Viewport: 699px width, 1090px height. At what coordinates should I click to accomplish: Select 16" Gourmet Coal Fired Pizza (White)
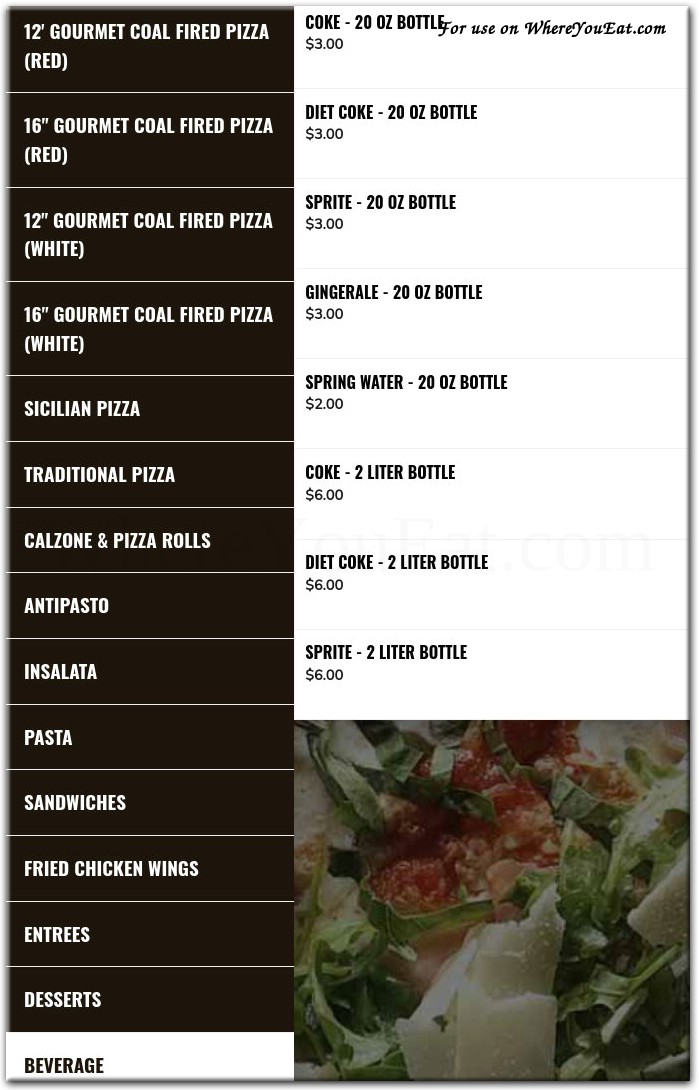pos(150,329)
